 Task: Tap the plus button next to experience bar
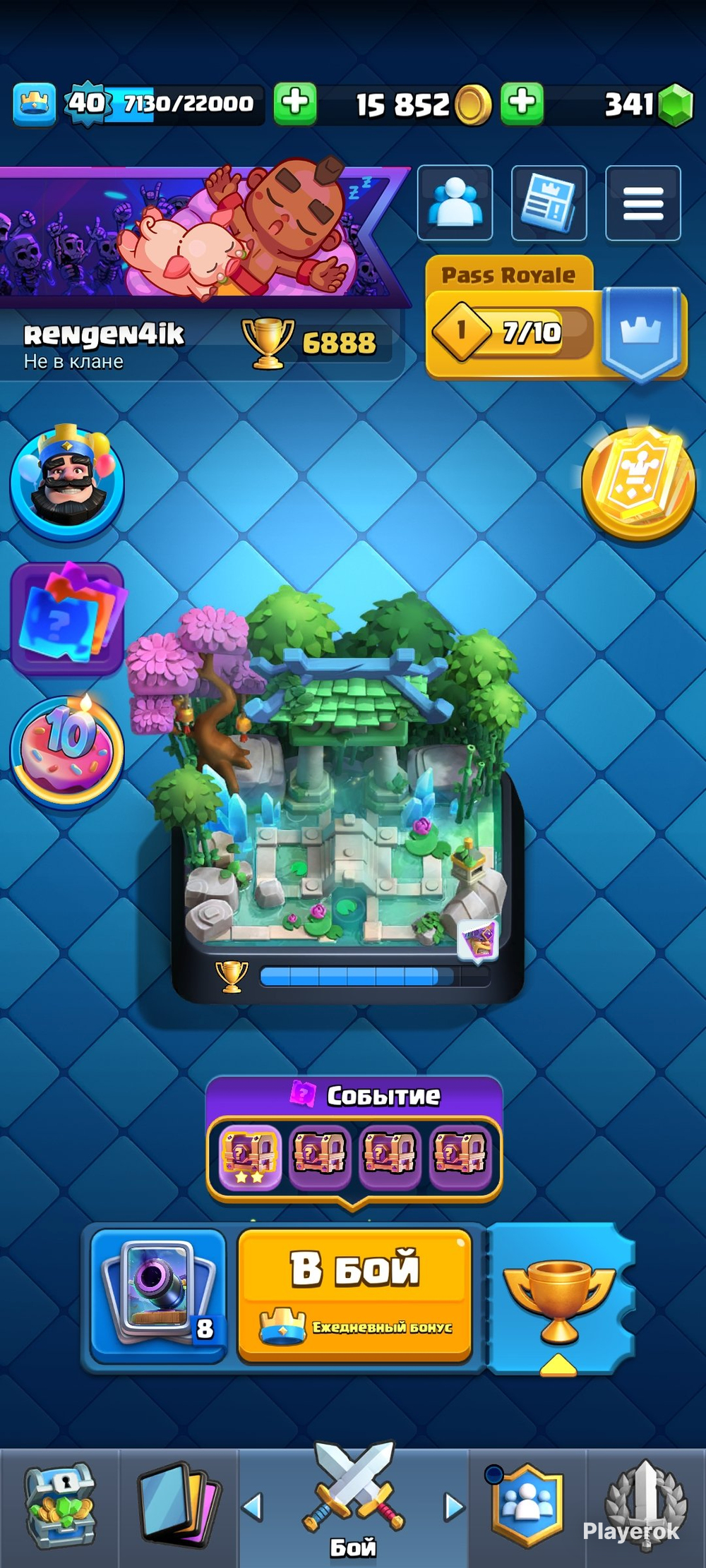tap(294, 104)
